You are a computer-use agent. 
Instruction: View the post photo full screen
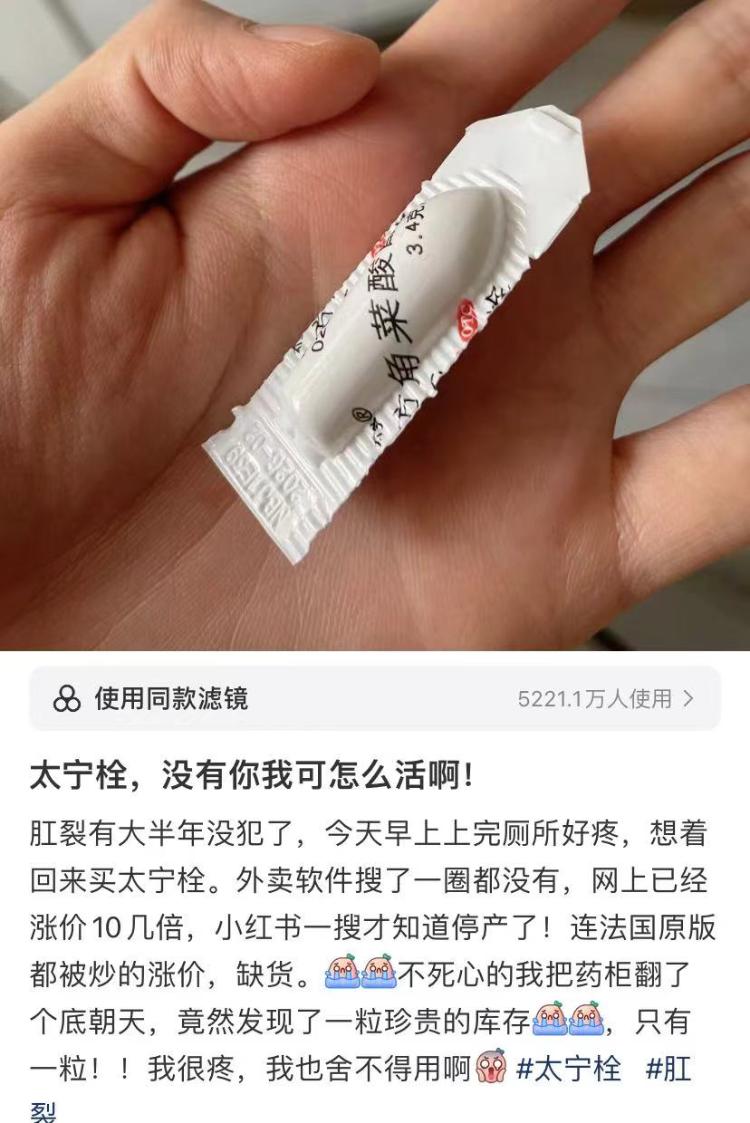click(375, 325)
